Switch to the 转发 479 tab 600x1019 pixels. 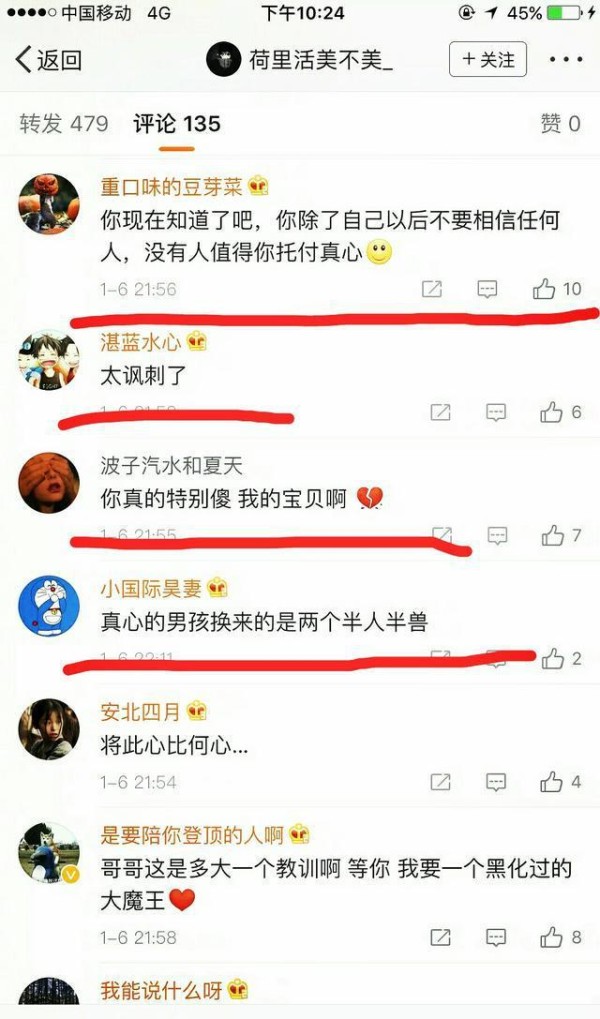point(64,123)
